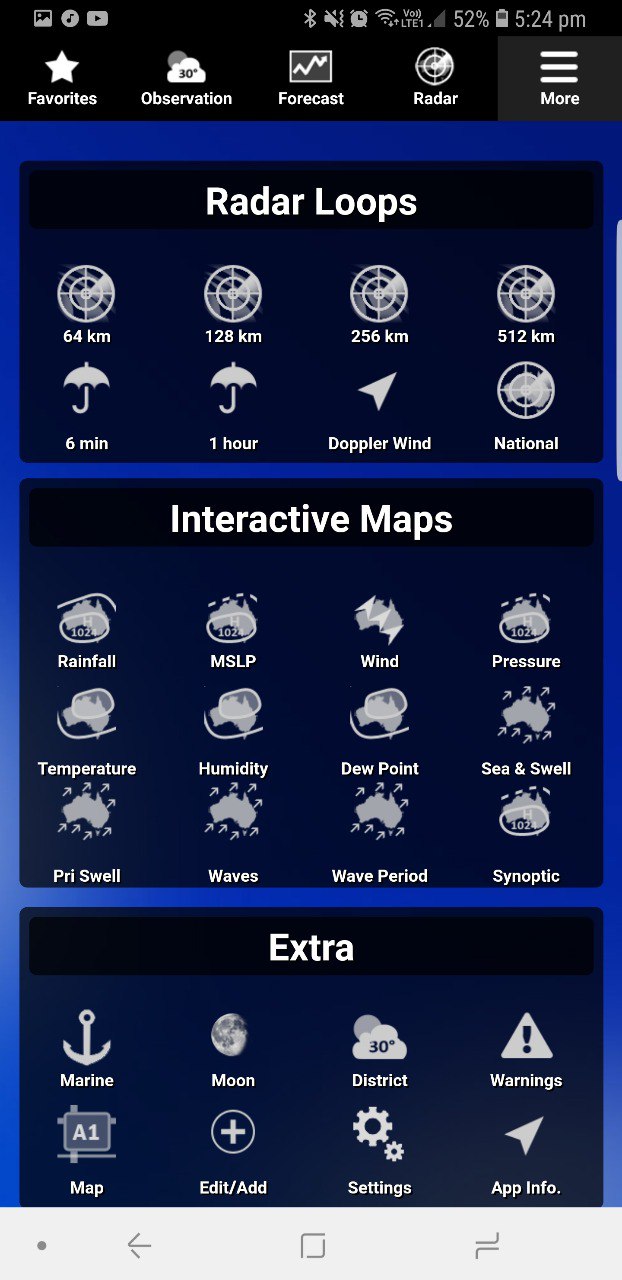Show the Temperature map
622x1280 pixels.
pyautogui.click(x=87, y=733)
